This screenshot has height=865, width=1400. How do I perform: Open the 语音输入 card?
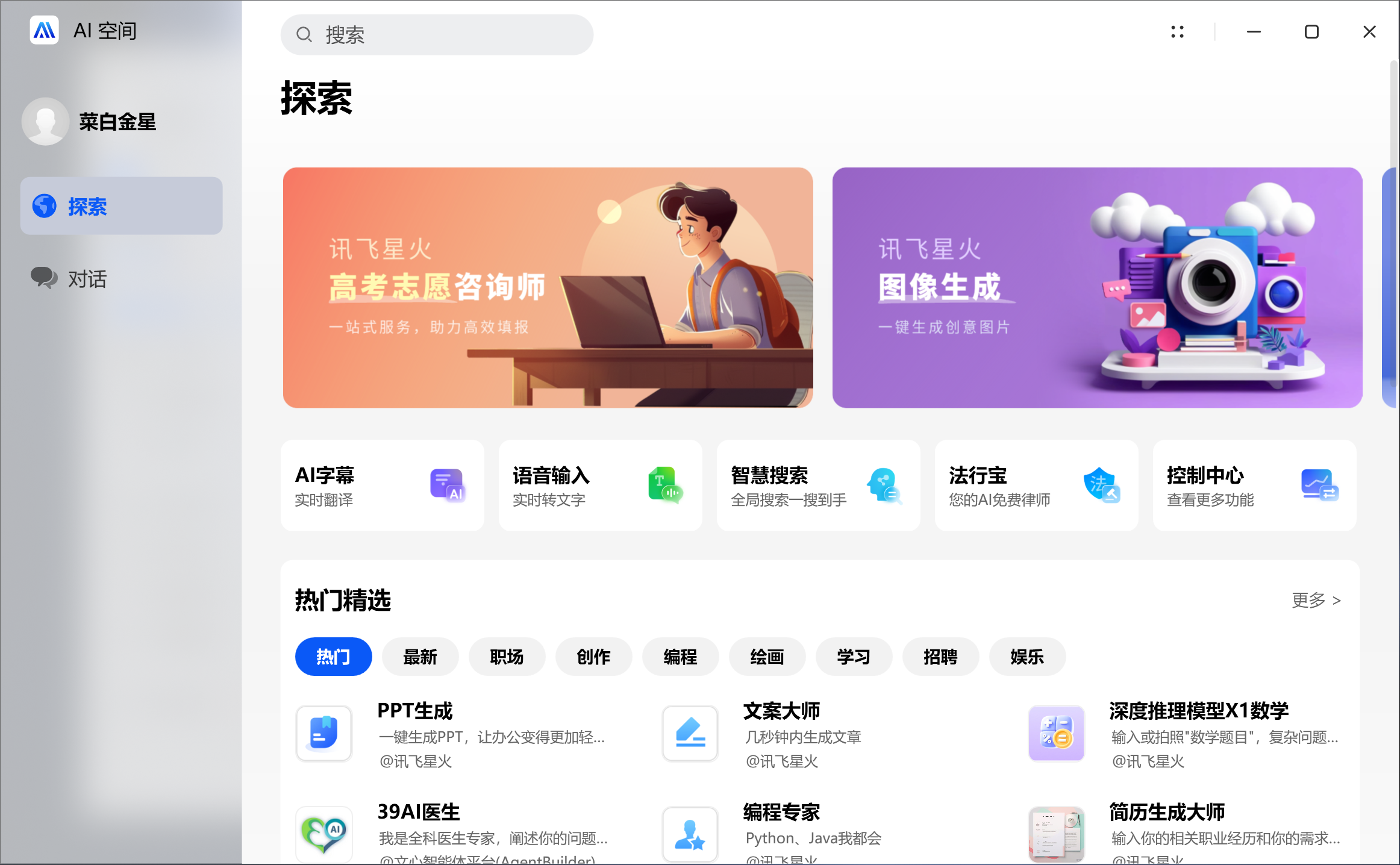(x=600, y=486)
